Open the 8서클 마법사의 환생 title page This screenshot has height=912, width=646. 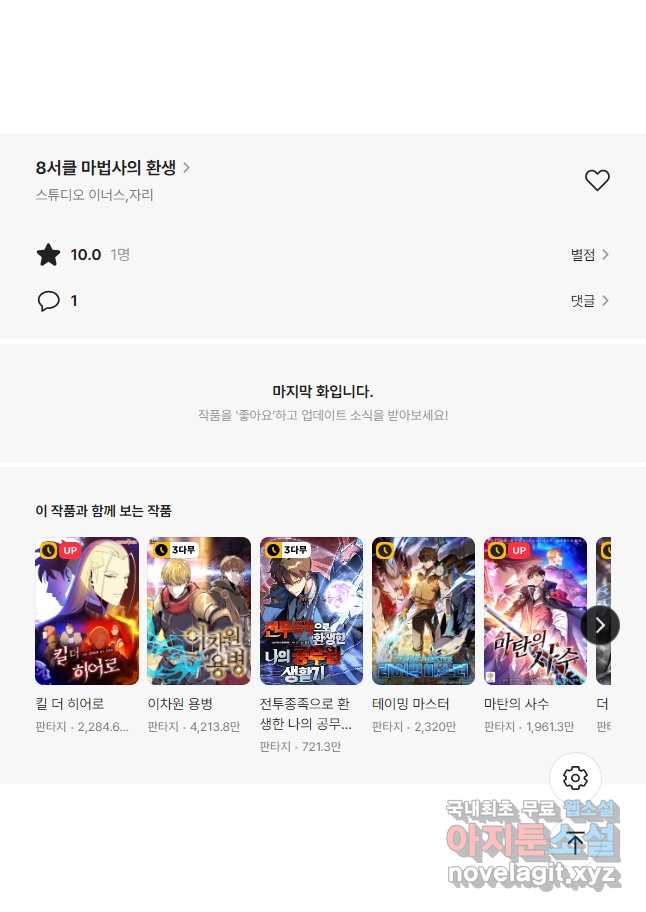point(112,168)
